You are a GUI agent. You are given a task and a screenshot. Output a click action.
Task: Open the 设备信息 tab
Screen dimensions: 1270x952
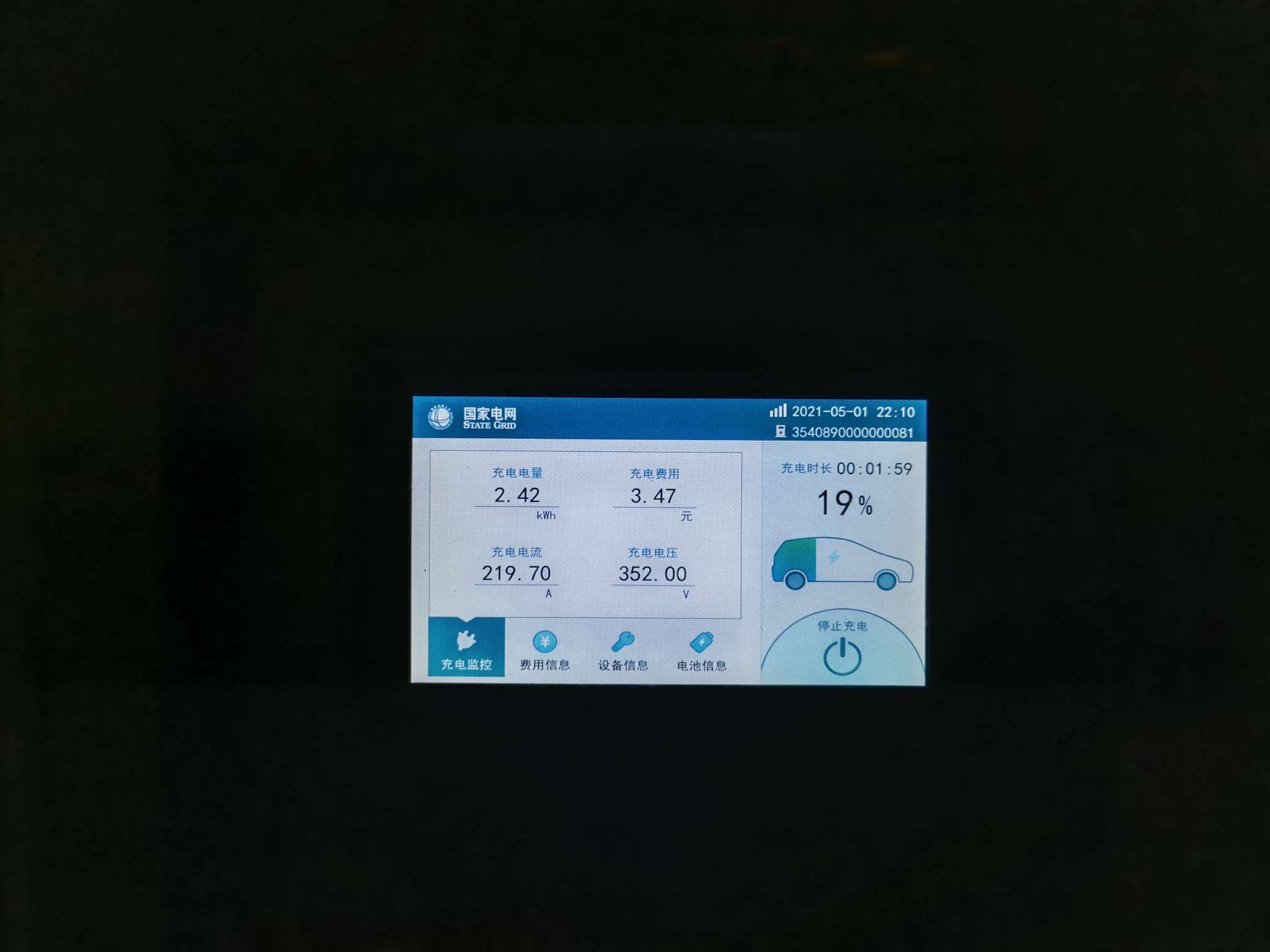pos(623,651)
